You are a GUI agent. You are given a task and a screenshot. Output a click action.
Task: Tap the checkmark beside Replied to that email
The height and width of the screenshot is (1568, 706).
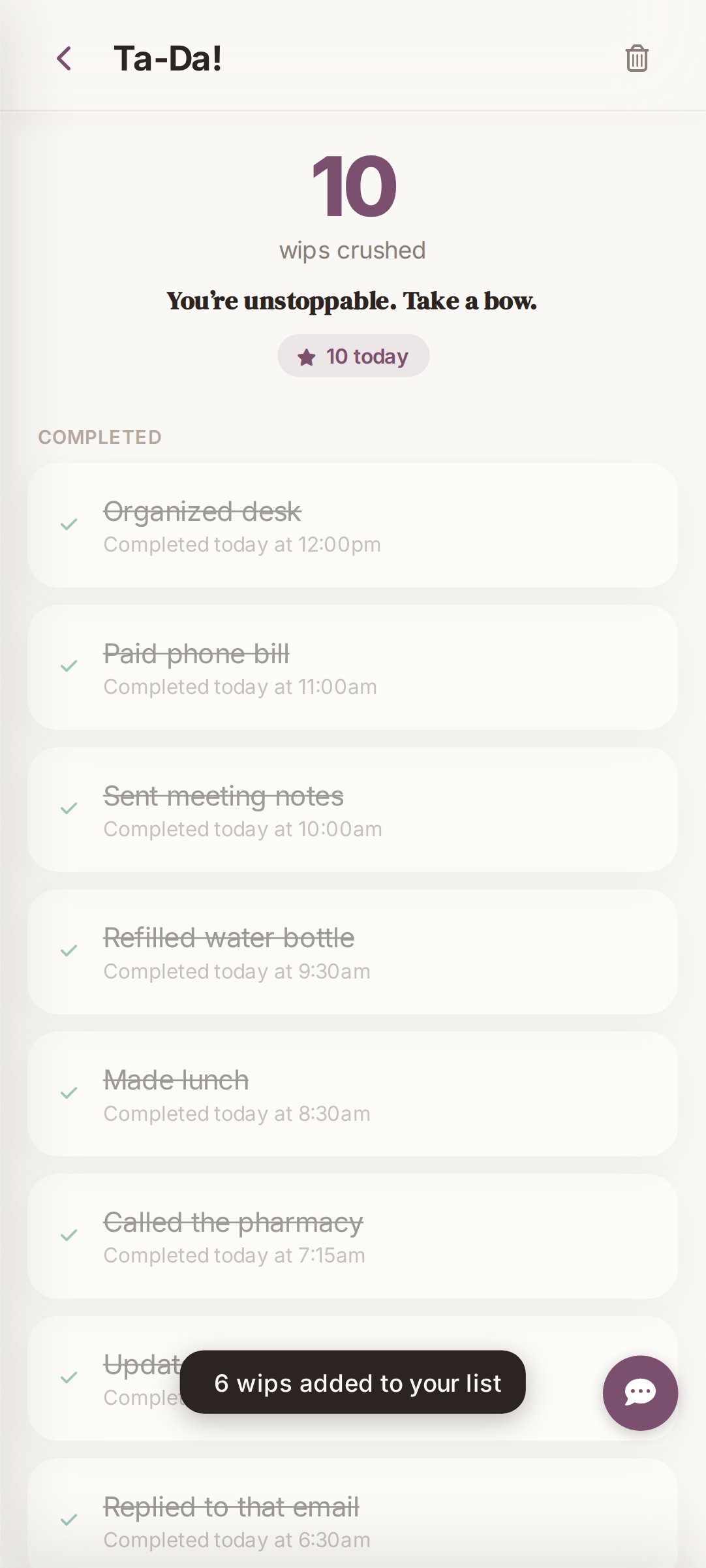69,1518
